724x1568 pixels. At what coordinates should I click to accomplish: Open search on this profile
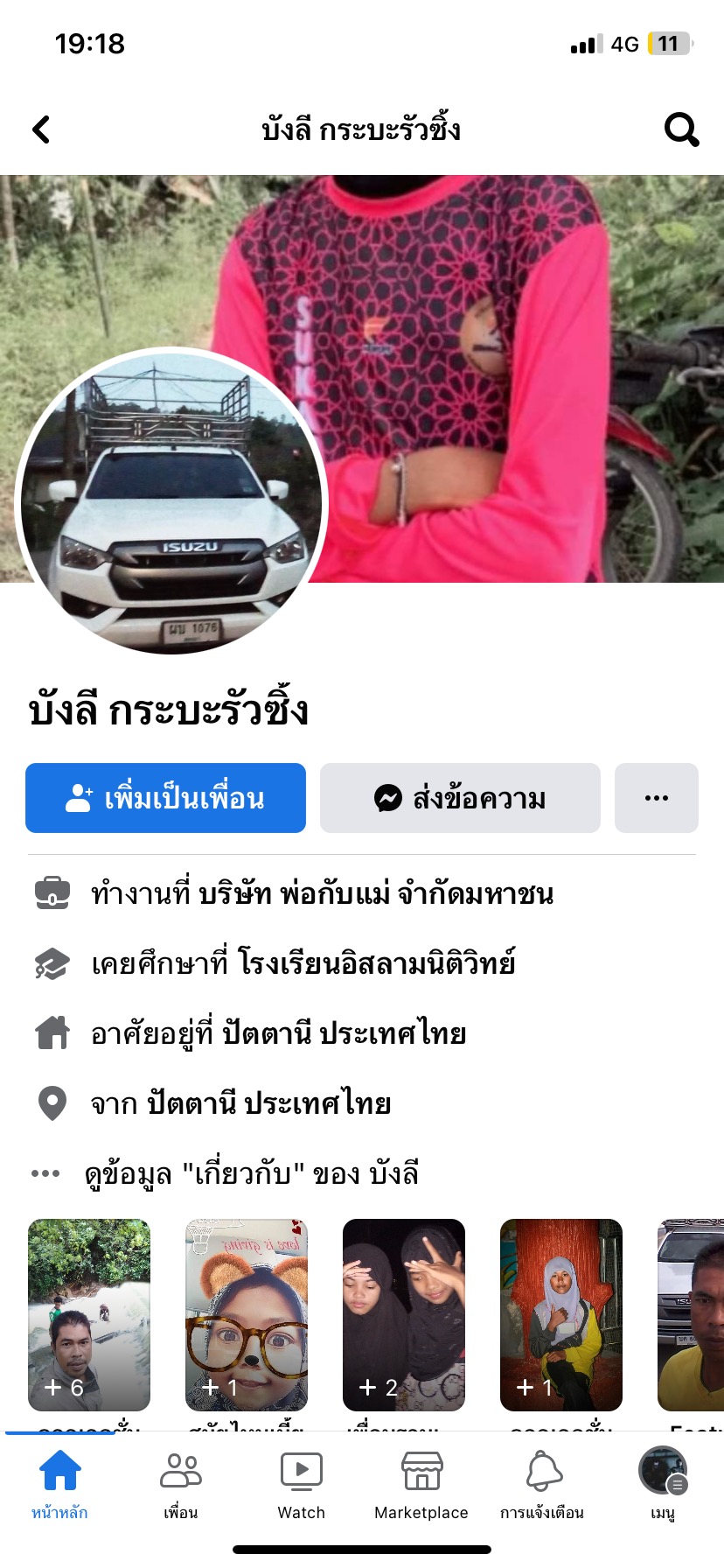[x=681, y=129]
